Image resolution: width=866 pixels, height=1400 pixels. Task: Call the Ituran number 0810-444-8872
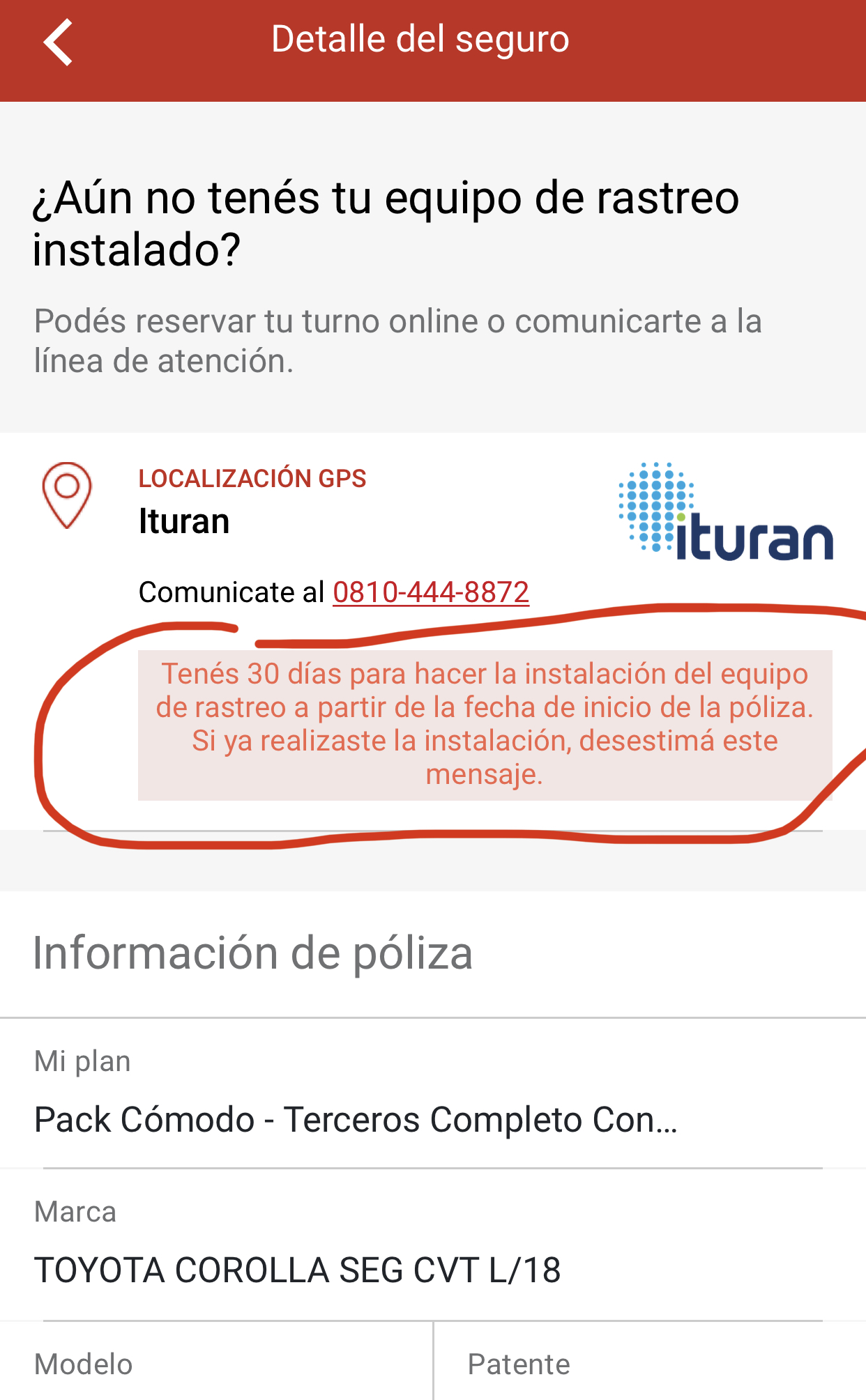click(431, 592)
